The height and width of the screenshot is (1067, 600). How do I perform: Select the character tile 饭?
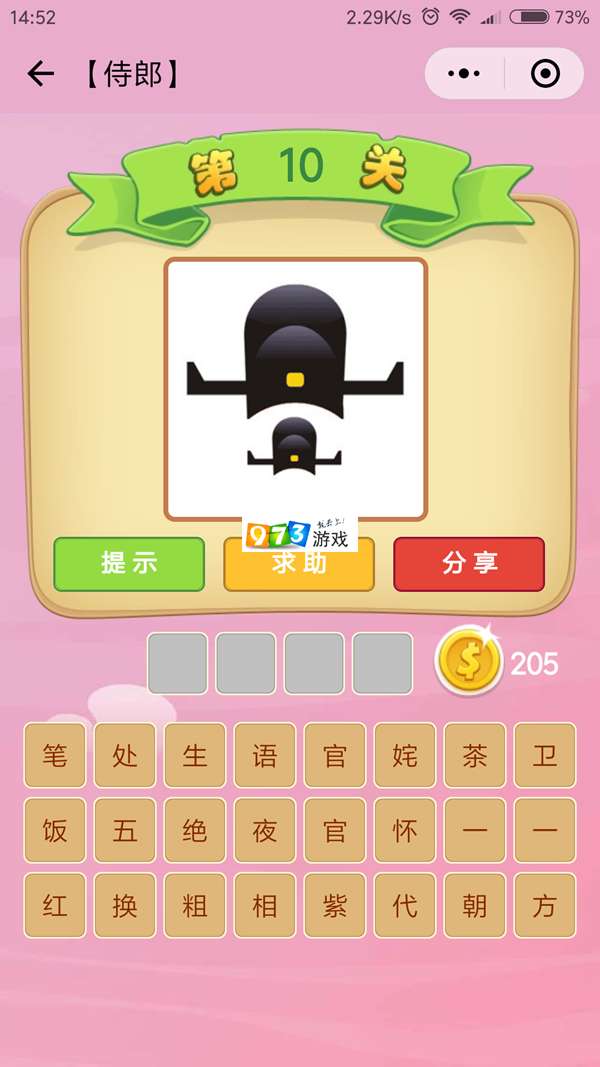(x=55, y=830)
